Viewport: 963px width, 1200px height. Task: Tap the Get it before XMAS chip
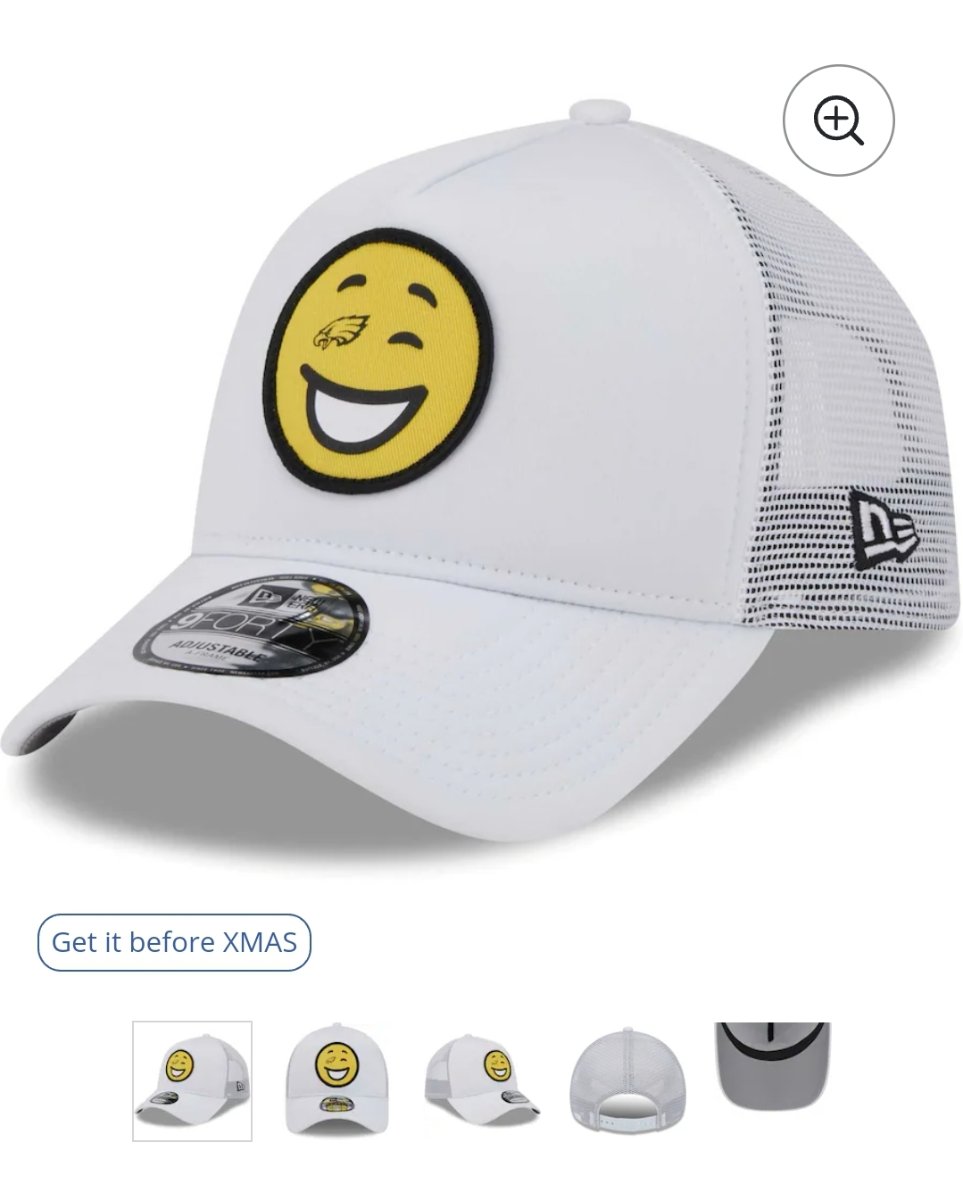pos(174,942)
